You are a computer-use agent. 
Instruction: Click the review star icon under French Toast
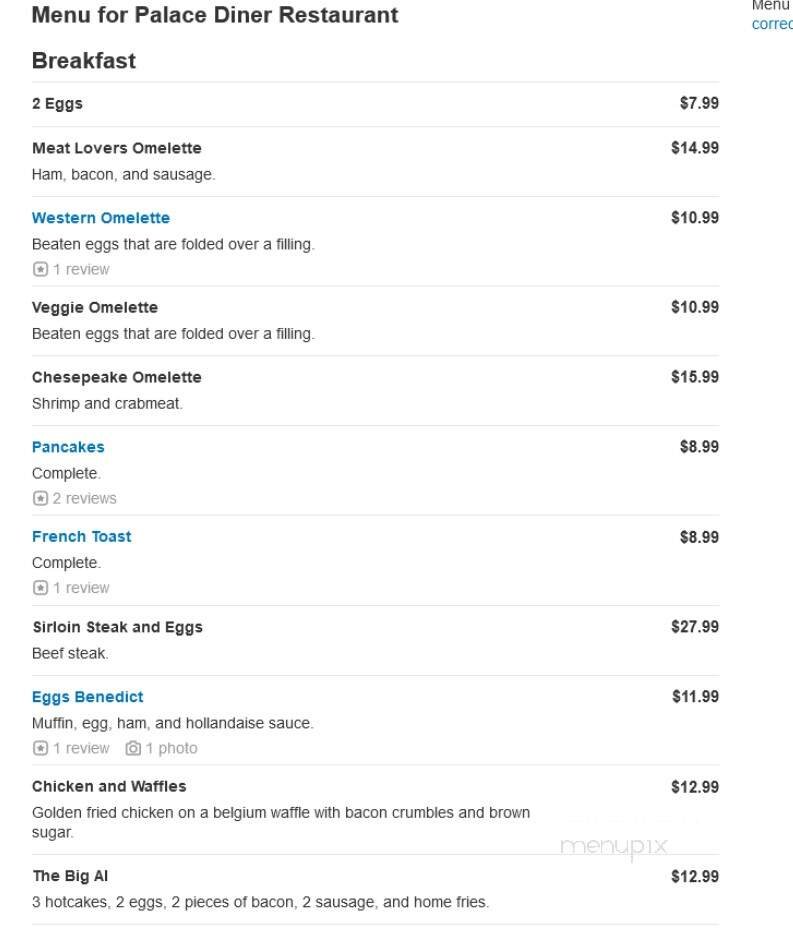[x=40, y=588]
